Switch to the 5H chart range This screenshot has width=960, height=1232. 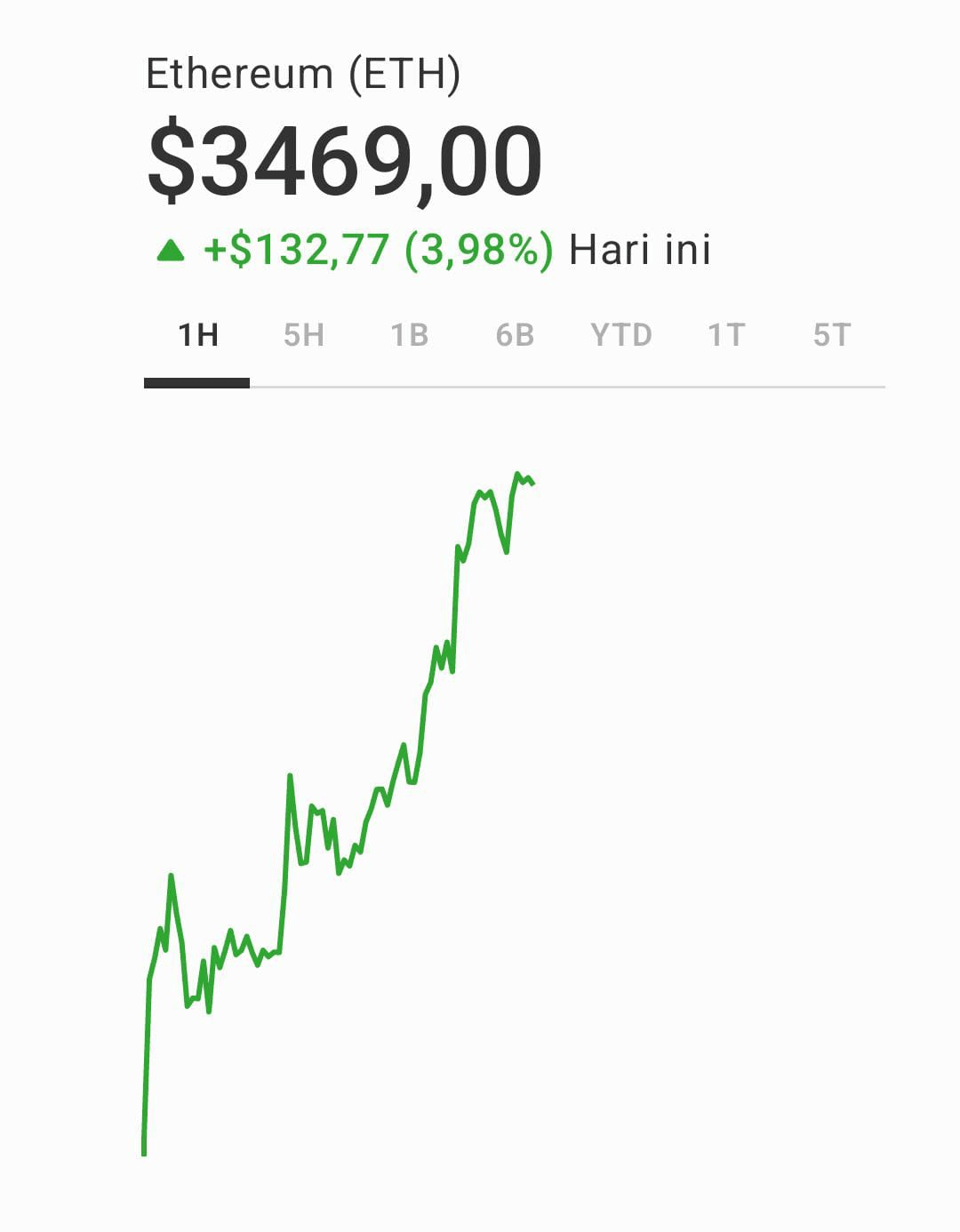click(303, 336)
